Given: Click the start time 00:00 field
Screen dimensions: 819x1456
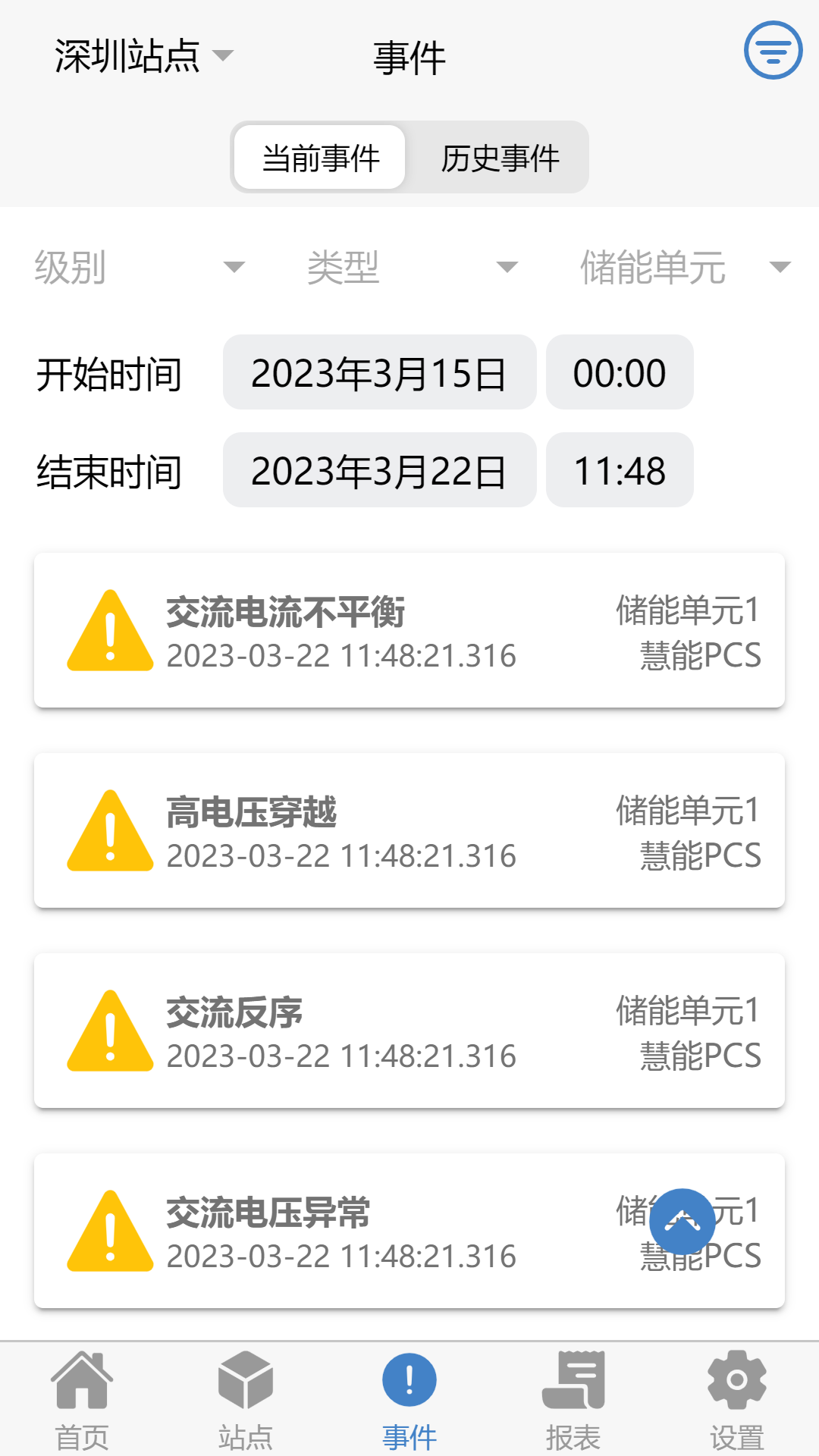Looking at the screenshot, I should pos(620,372).
